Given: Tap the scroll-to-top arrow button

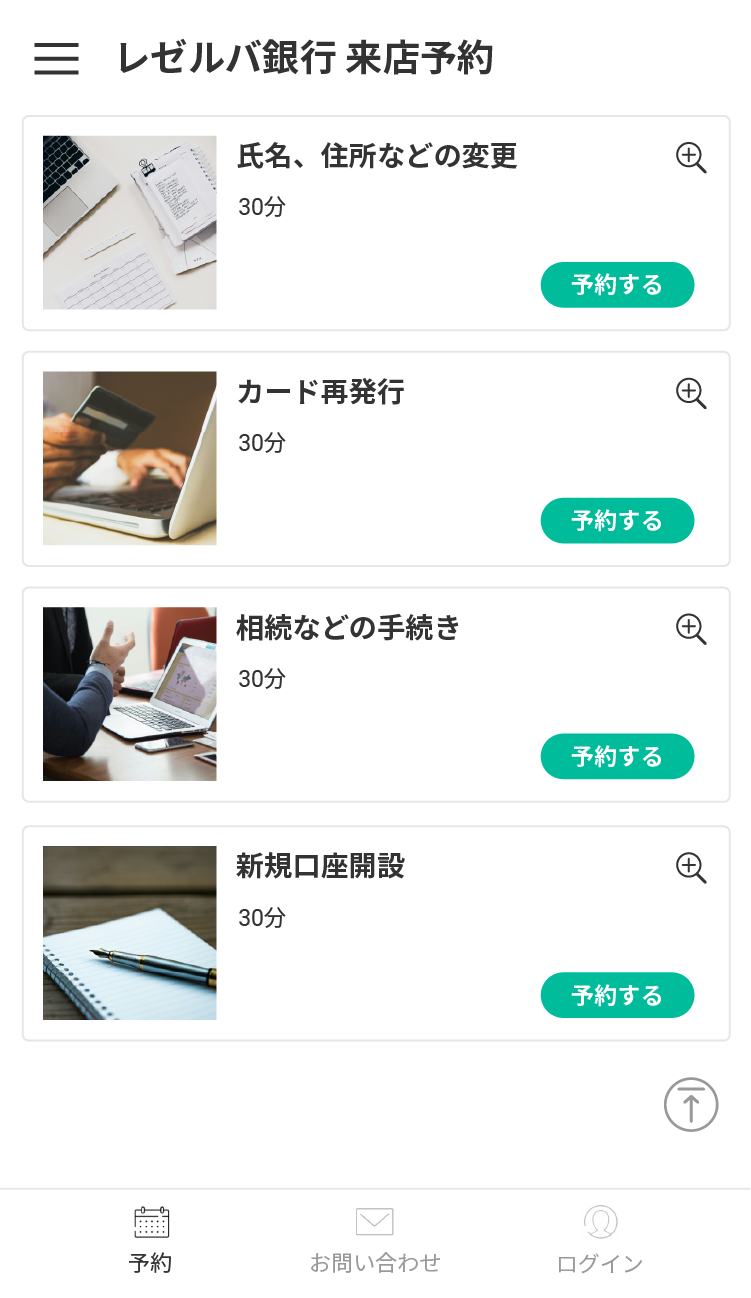Looking at the screenshot, I should point(691,1105).
